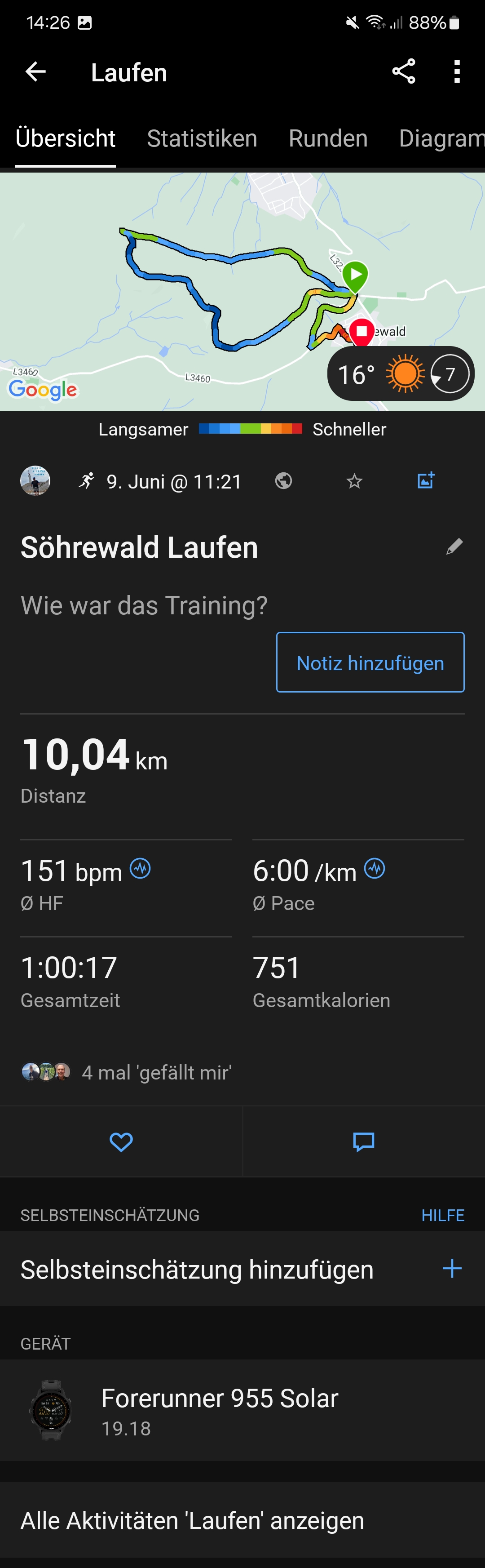Share this running activity
The width and height of the screenshot is (485, 1568).
[x=403, y=72]
